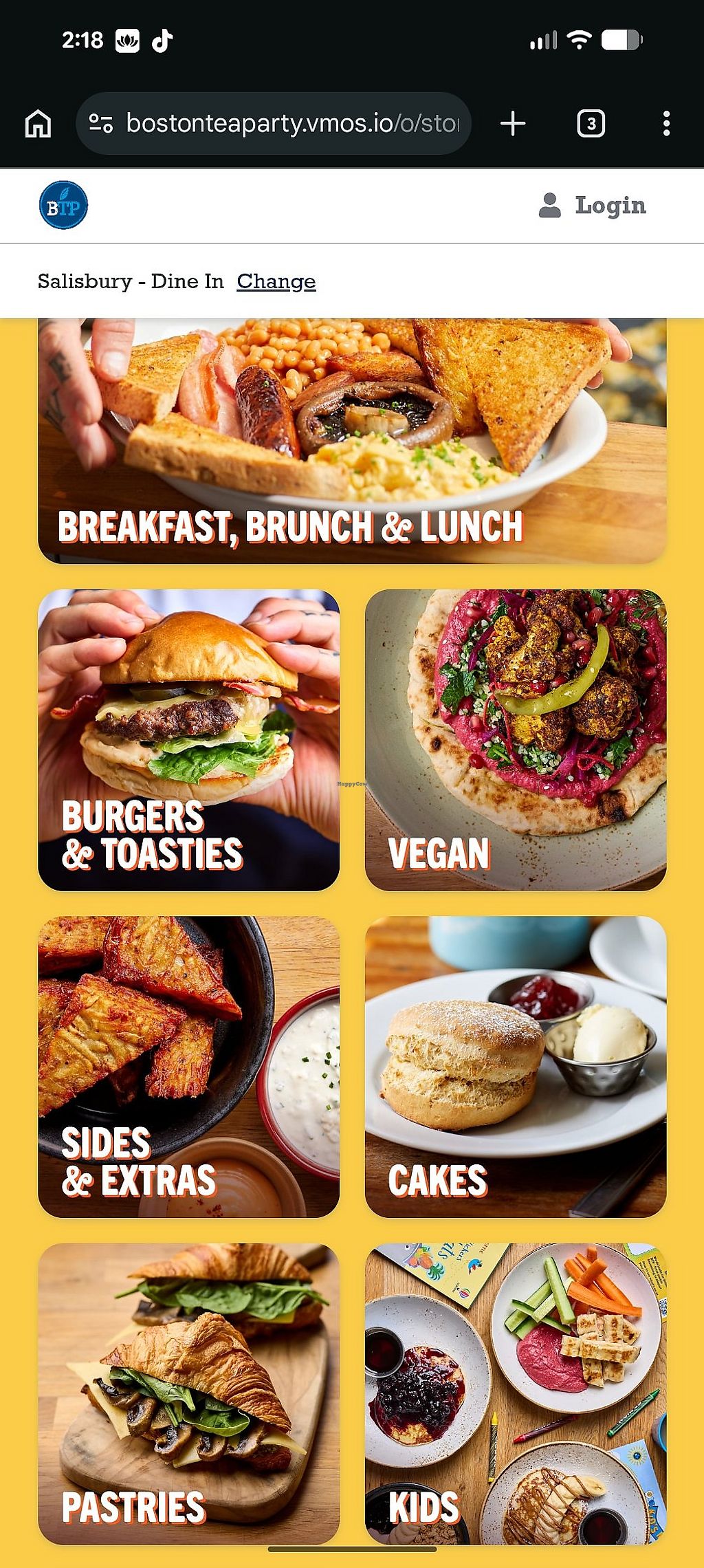Open a new browser tab
This screenshot has width=704, height=1568.
[513, 124]
